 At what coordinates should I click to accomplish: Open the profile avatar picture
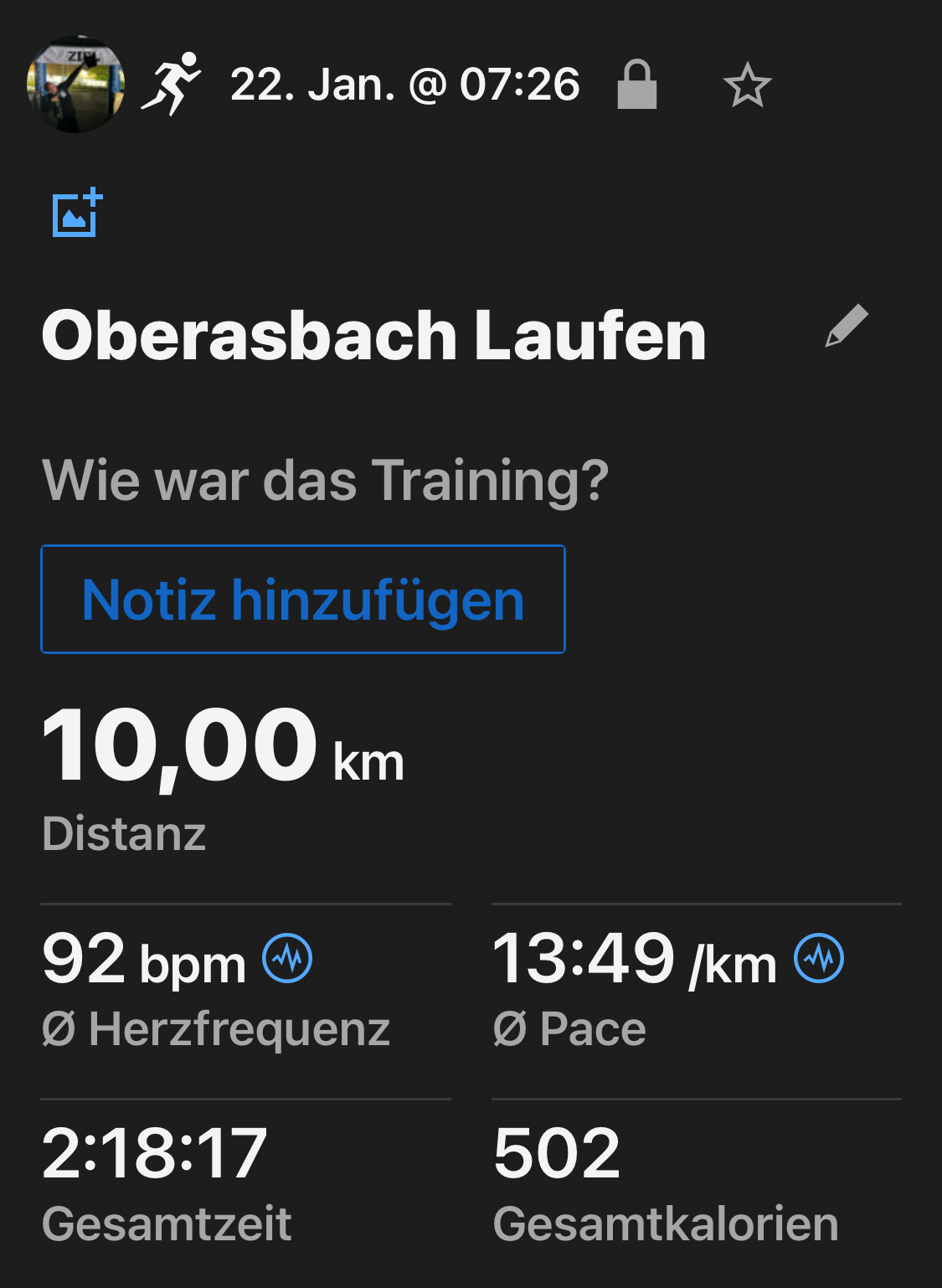(75, 85)
